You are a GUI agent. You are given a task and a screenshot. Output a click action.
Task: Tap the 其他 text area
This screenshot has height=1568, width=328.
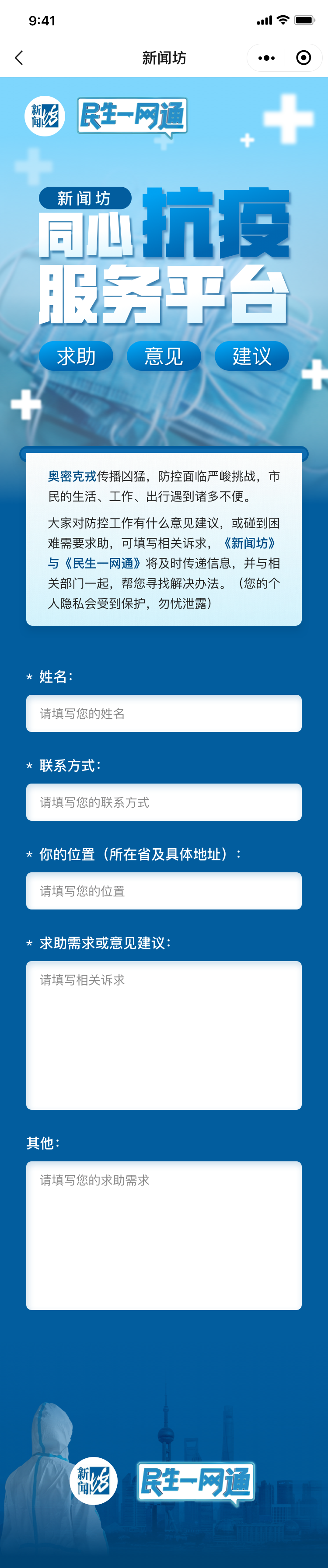(164, 1236)
